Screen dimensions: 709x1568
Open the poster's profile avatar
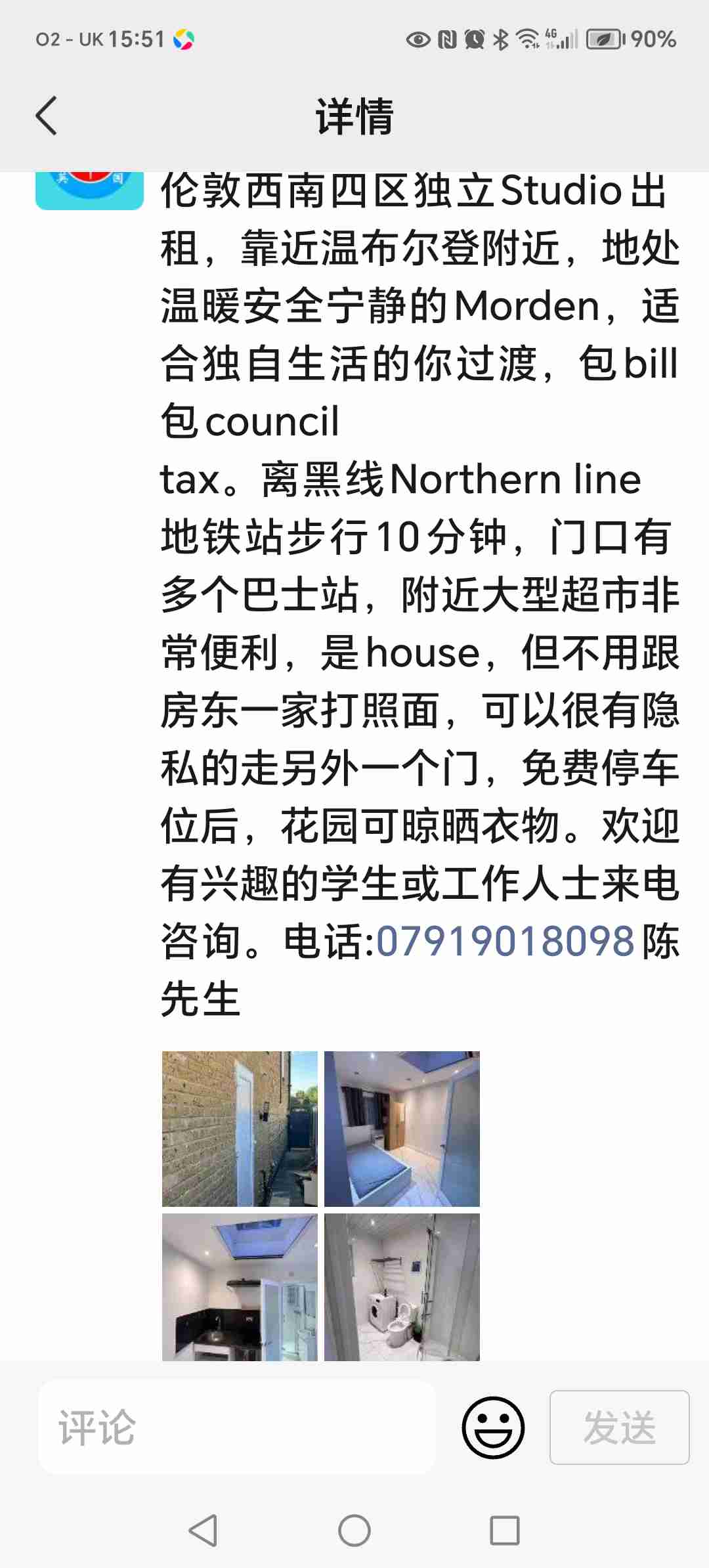point(89,190)
